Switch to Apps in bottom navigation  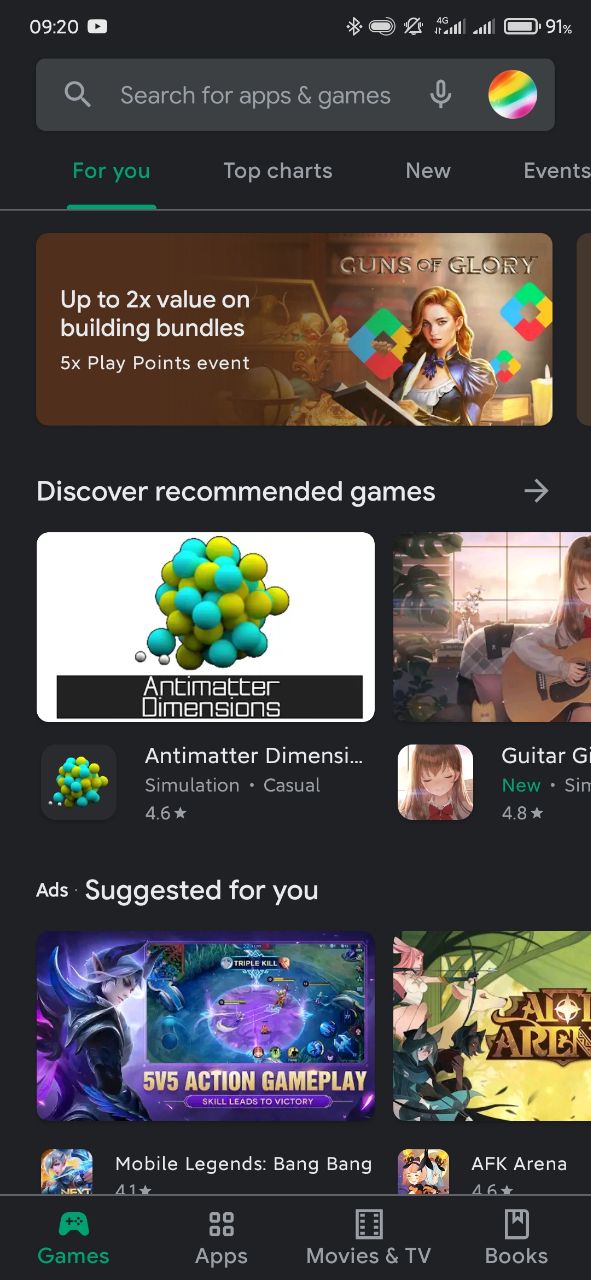click(x=221, y=1238)
